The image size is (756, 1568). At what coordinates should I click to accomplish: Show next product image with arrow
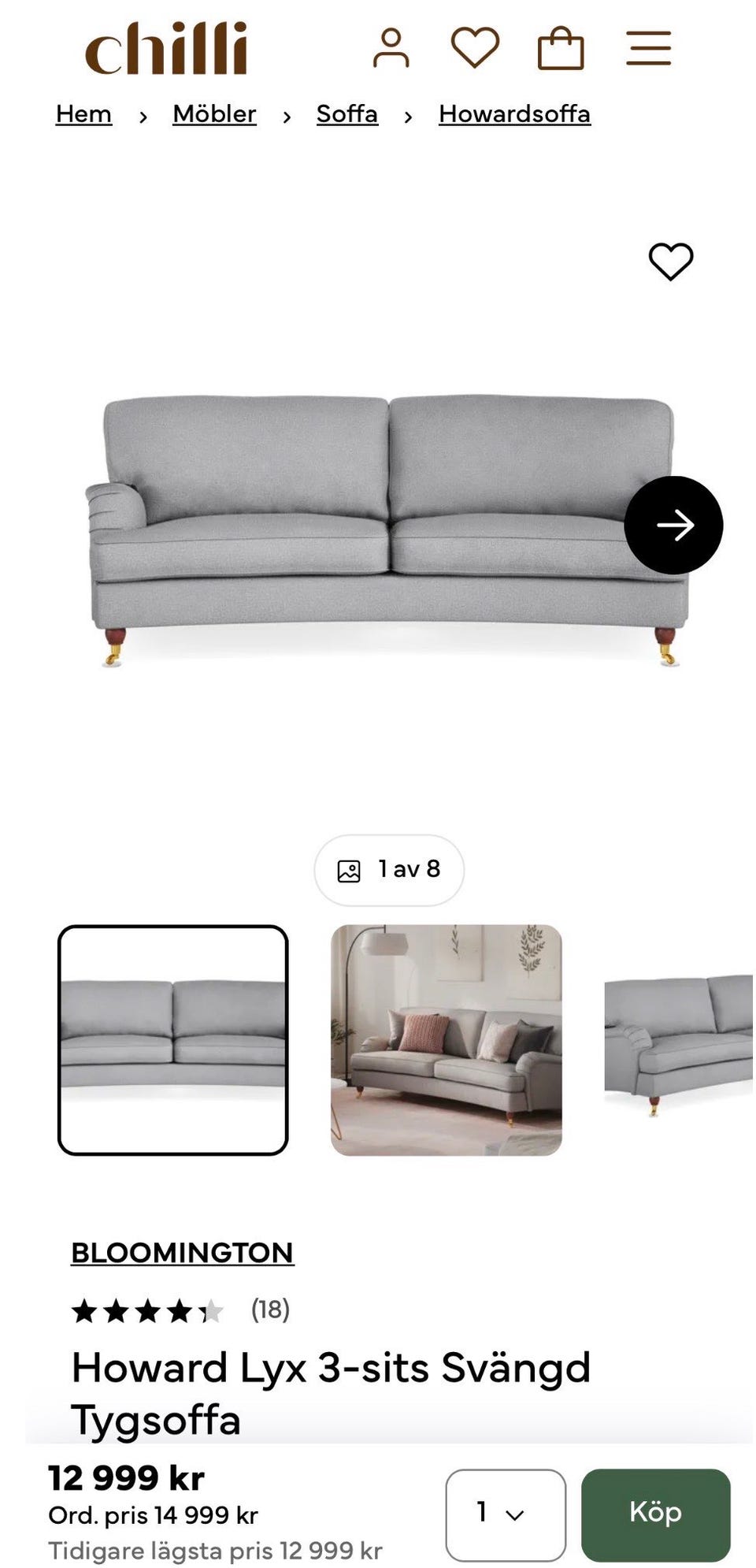point(673,525)
